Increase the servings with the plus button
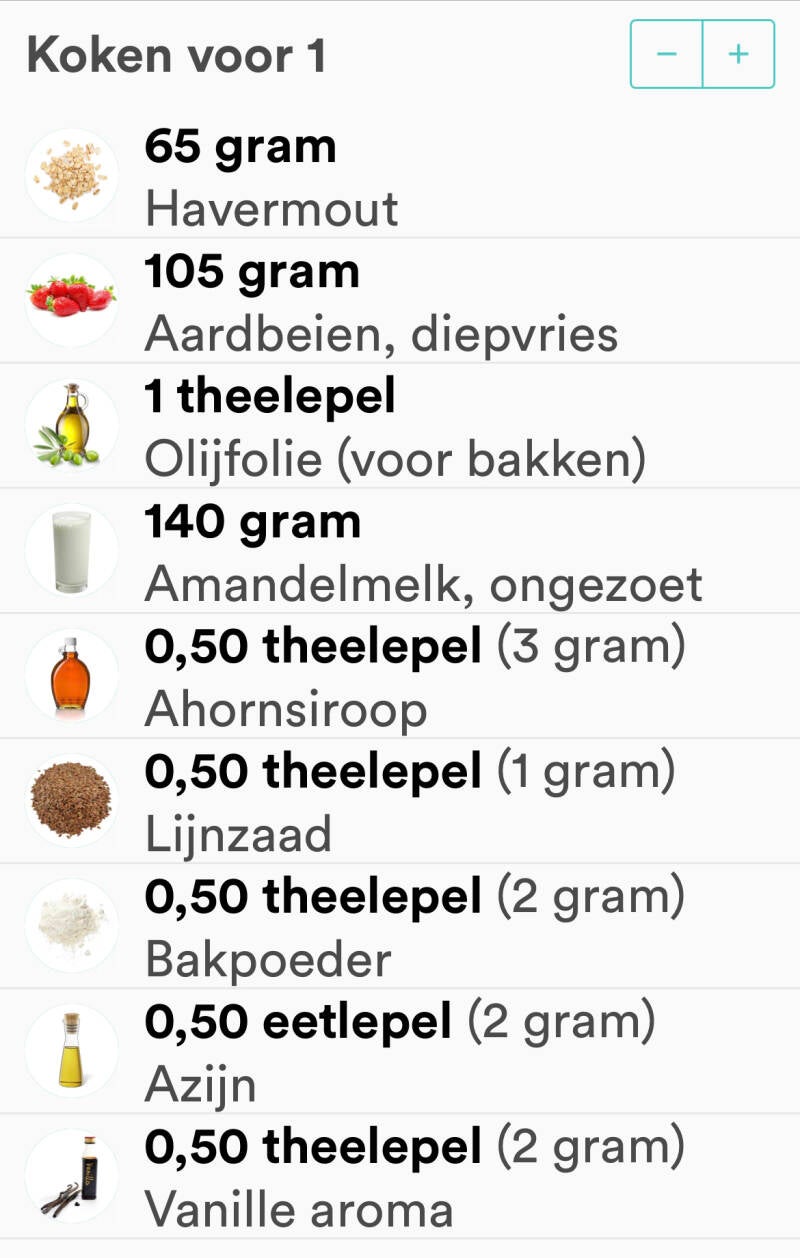This screenshot has height=1258, width=800. click(x=738, y=54)
